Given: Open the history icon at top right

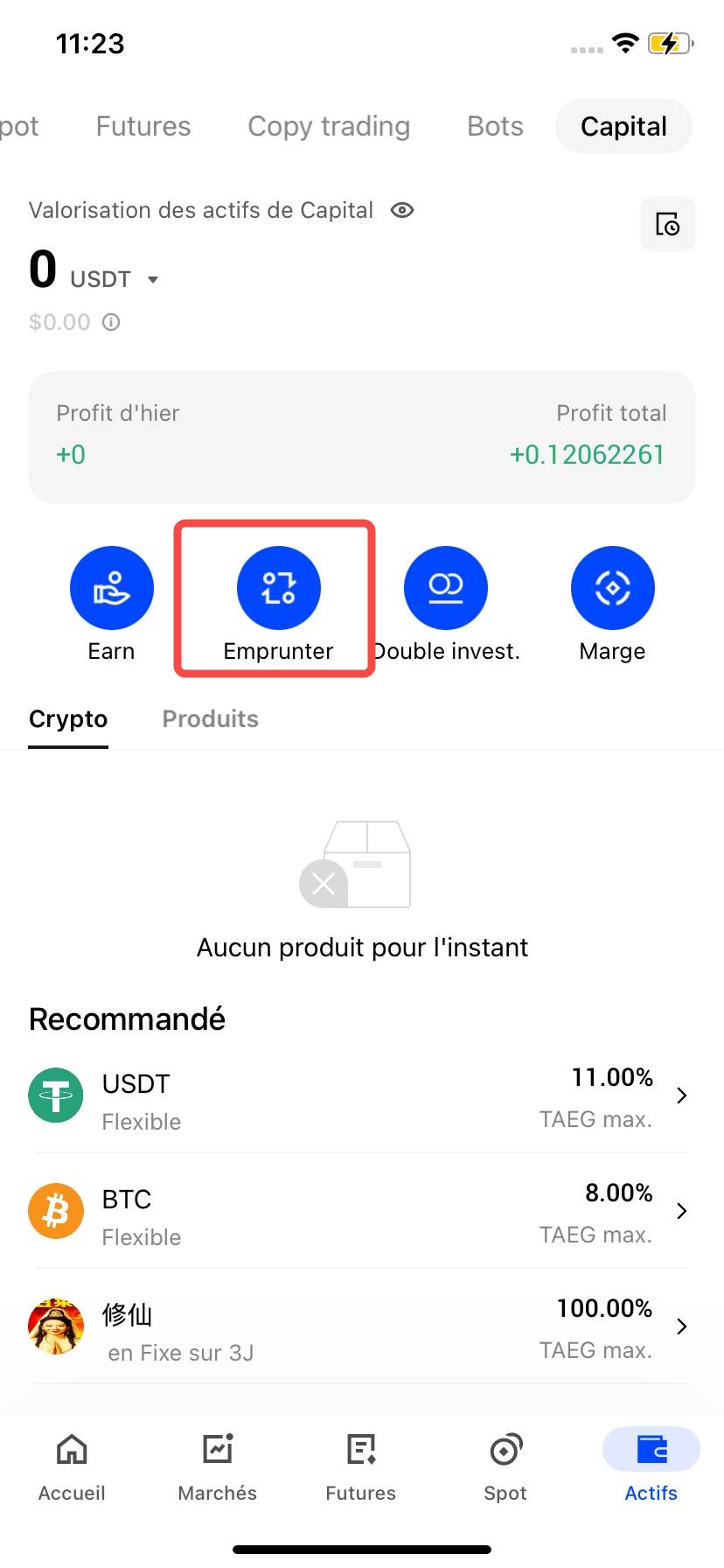Looking at the screenshot, I should [x=668, y=225].
